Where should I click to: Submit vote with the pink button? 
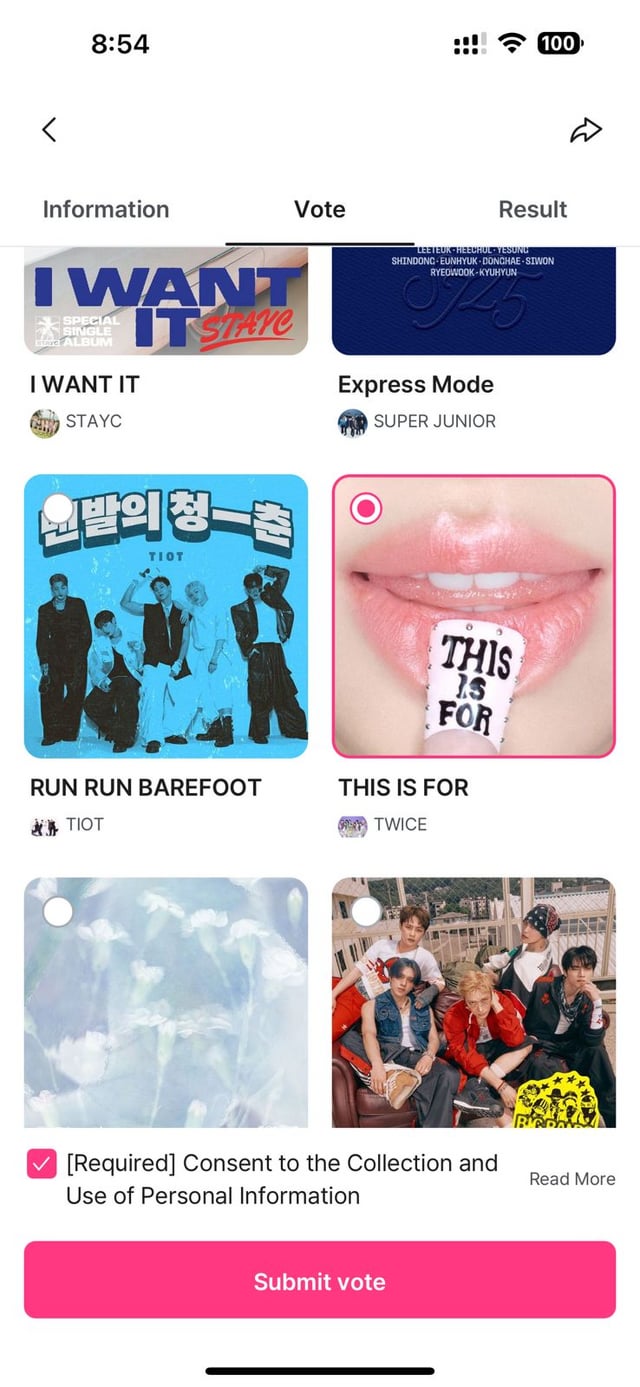[320, 1282]
